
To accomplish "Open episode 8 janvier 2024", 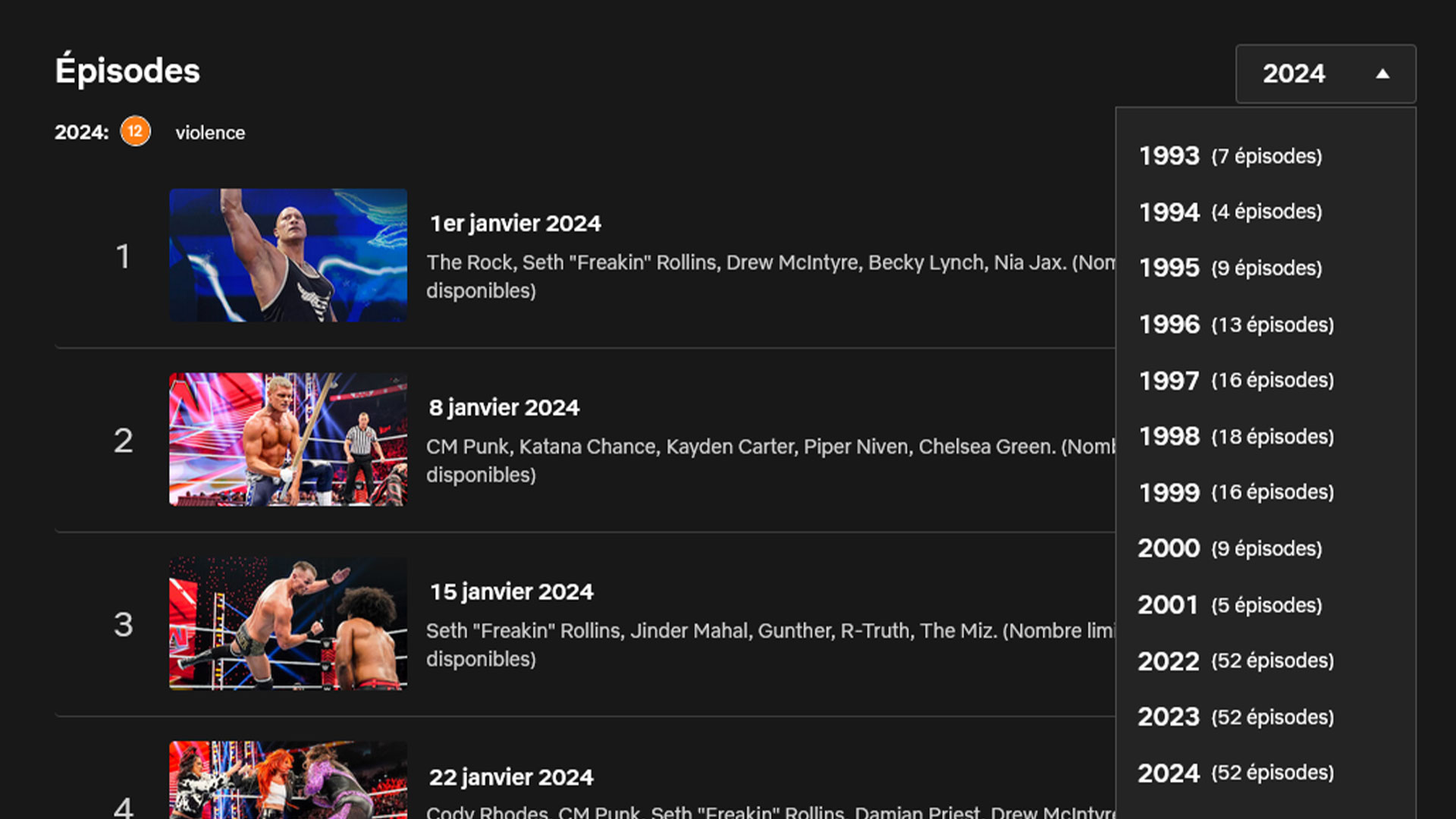I will pos(288,440).
